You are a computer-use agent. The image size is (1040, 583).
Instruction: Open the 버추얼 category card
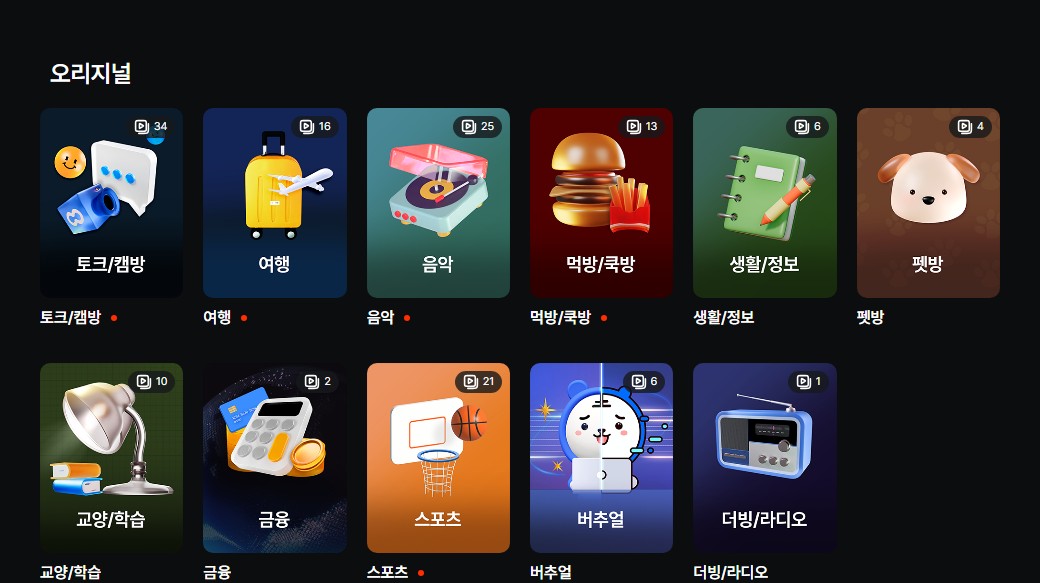click(601, 457)
